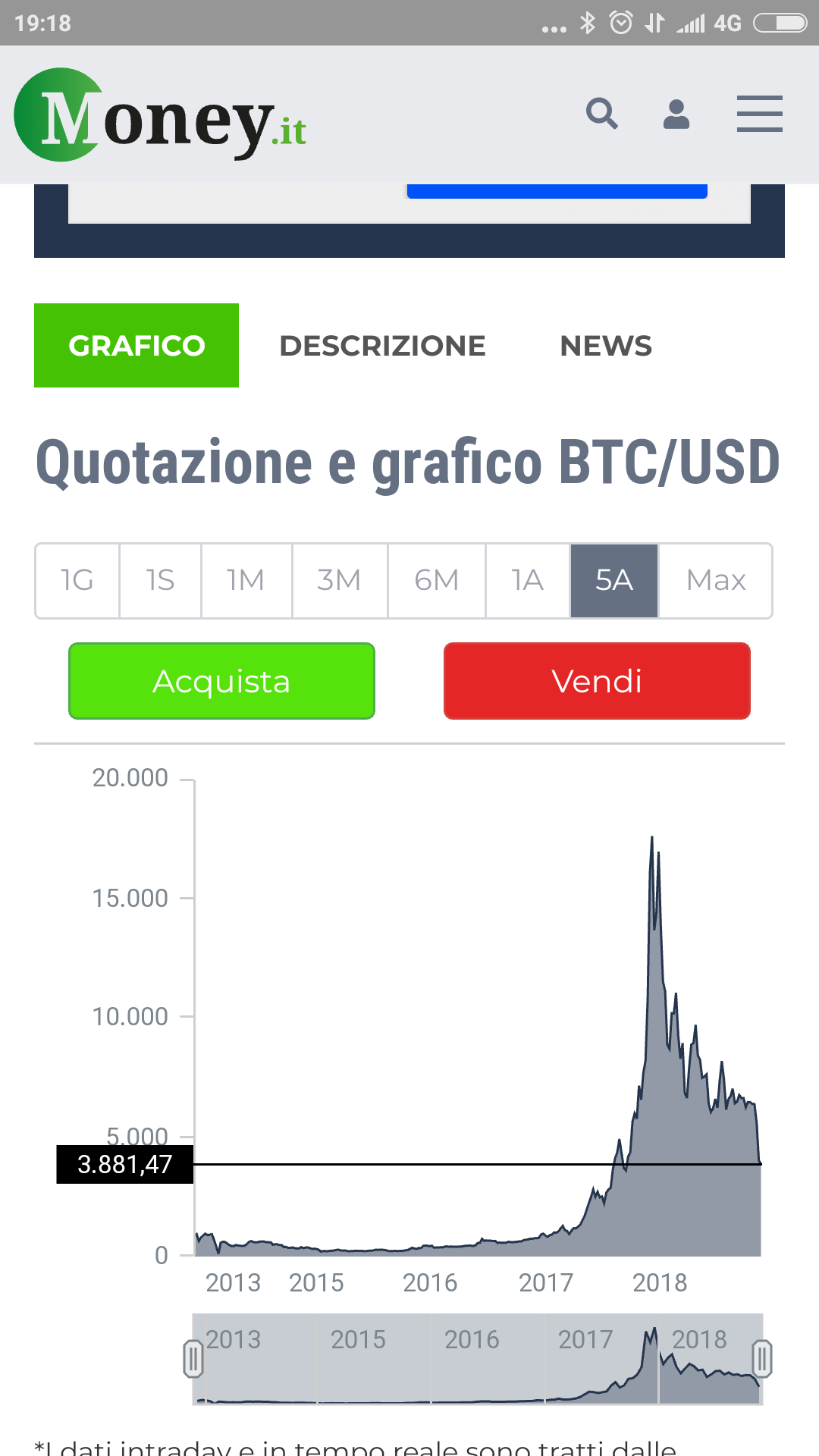Select the 1S time range
Image resolution: width=819 pixels, height=1456 pixels.
161,581
